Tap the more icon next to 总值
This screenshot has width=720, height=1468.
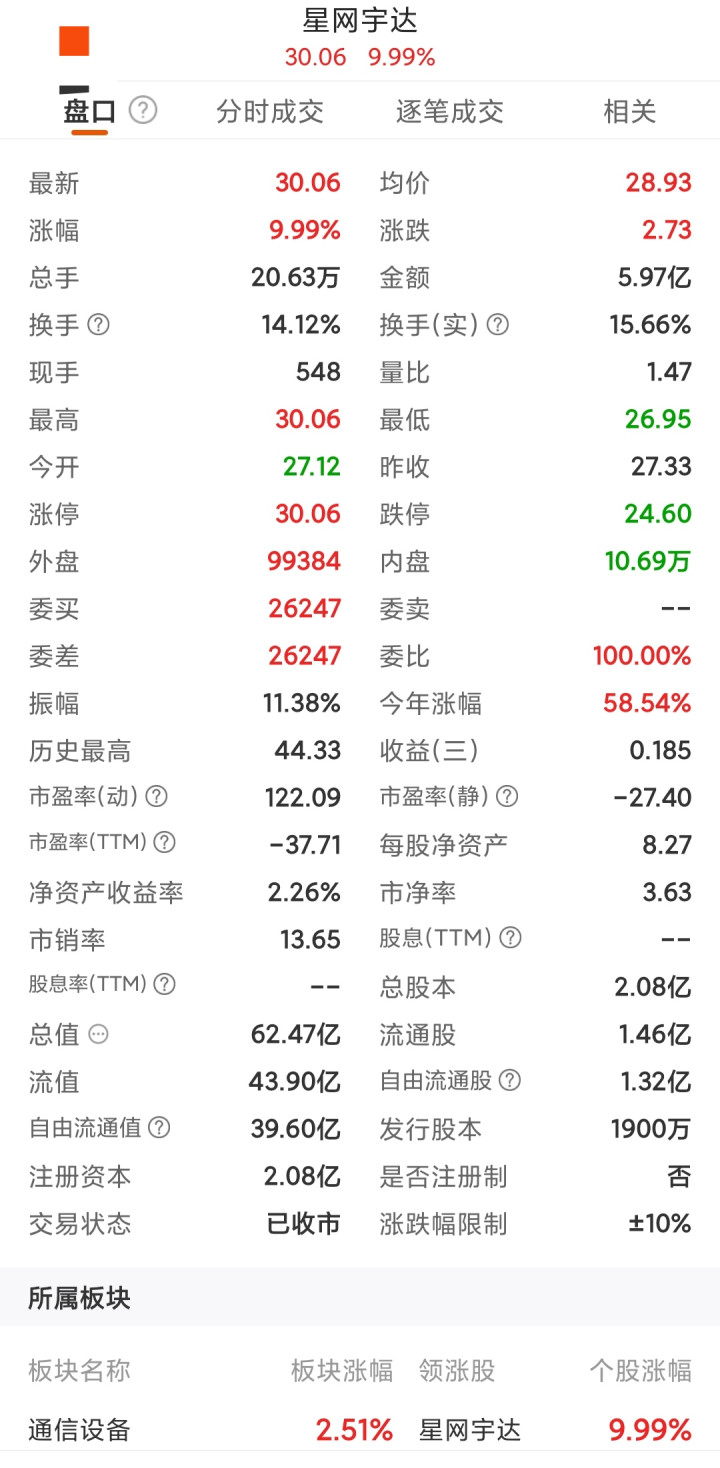click(x=98, y=1035)
